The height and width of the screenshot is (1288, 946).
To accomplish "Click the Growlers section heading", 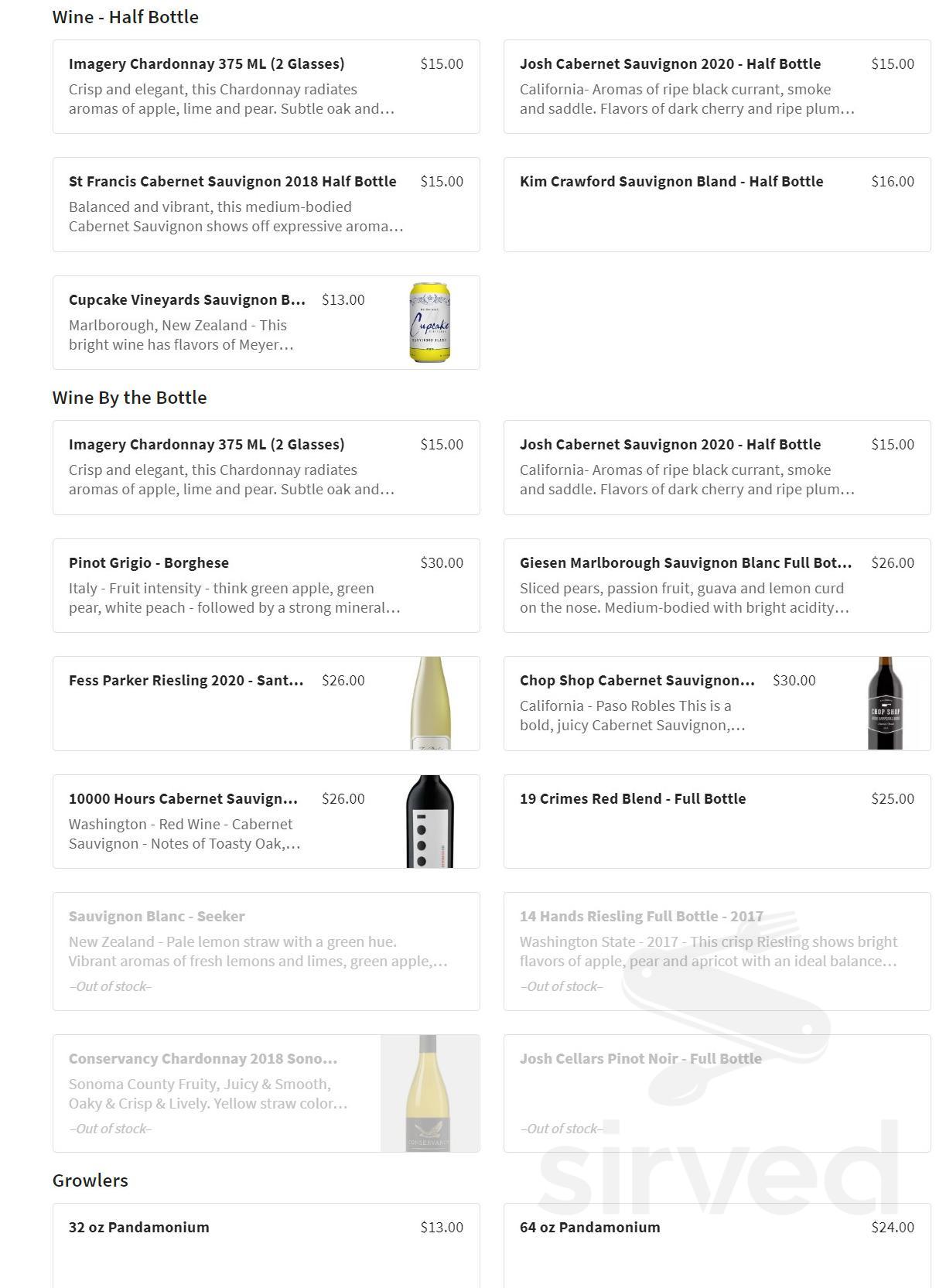I will (90, 1180).
